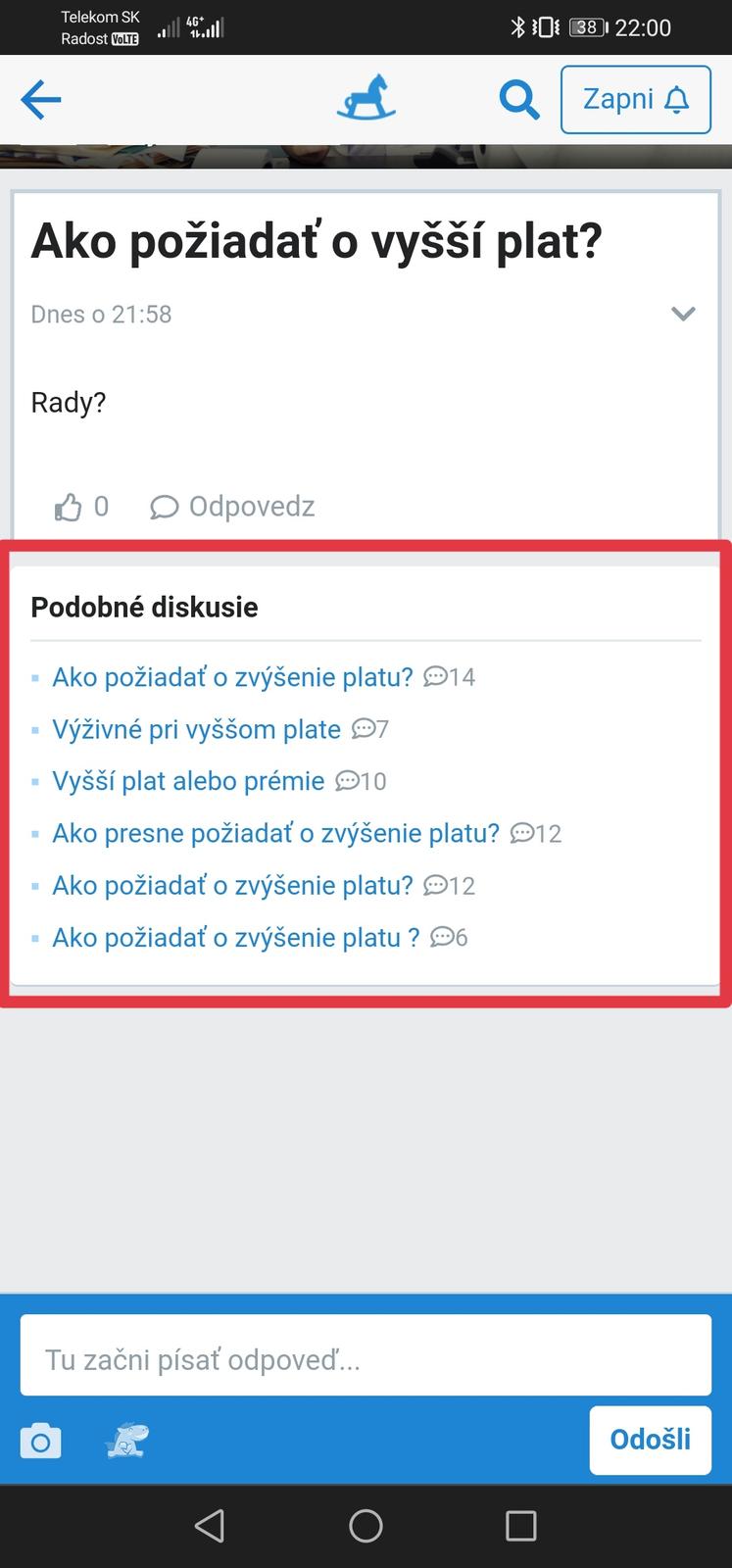Tap the system home button
732x1568 pixels.
click(x=366, y=1526)
